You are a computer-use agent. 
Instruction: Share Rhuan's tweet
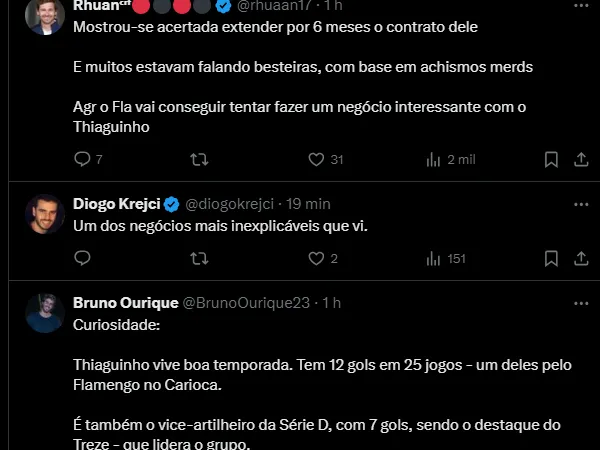[x=580, y=159]
